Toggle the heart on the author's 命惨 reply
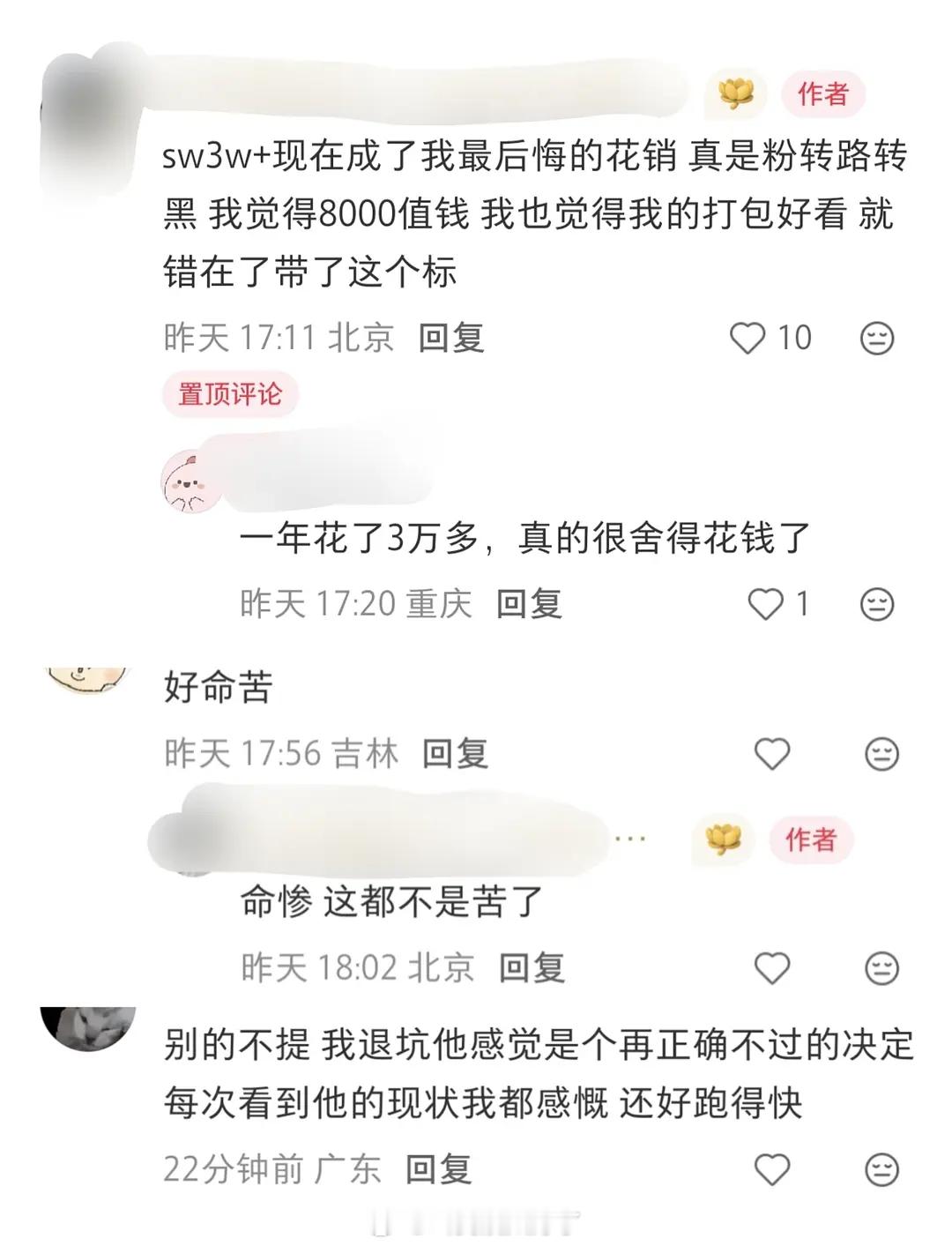The height and width of the screenshot is (1246, 952). click(x=774, y=967)
